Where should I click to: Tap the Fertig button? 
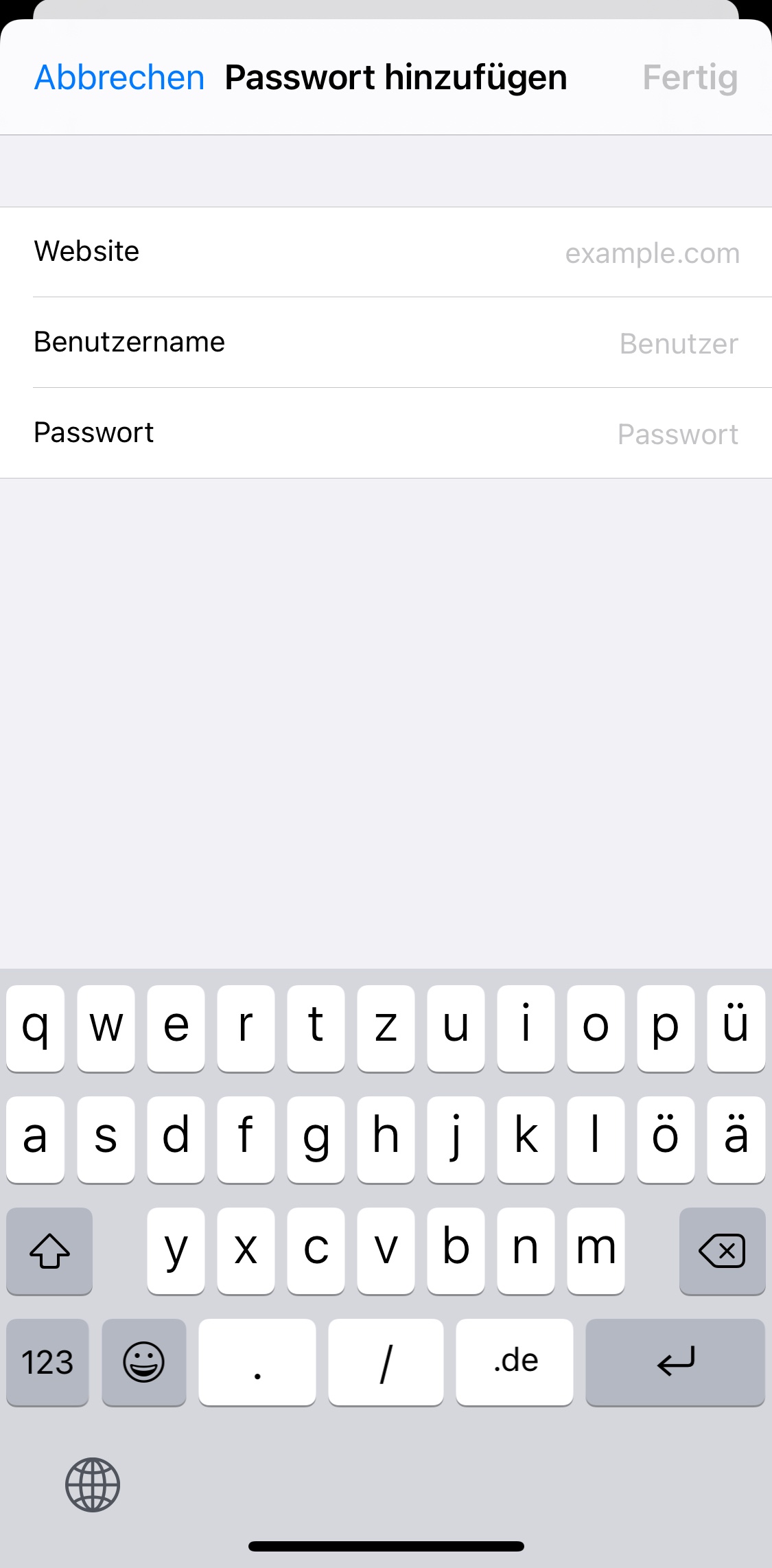point(690,78)
